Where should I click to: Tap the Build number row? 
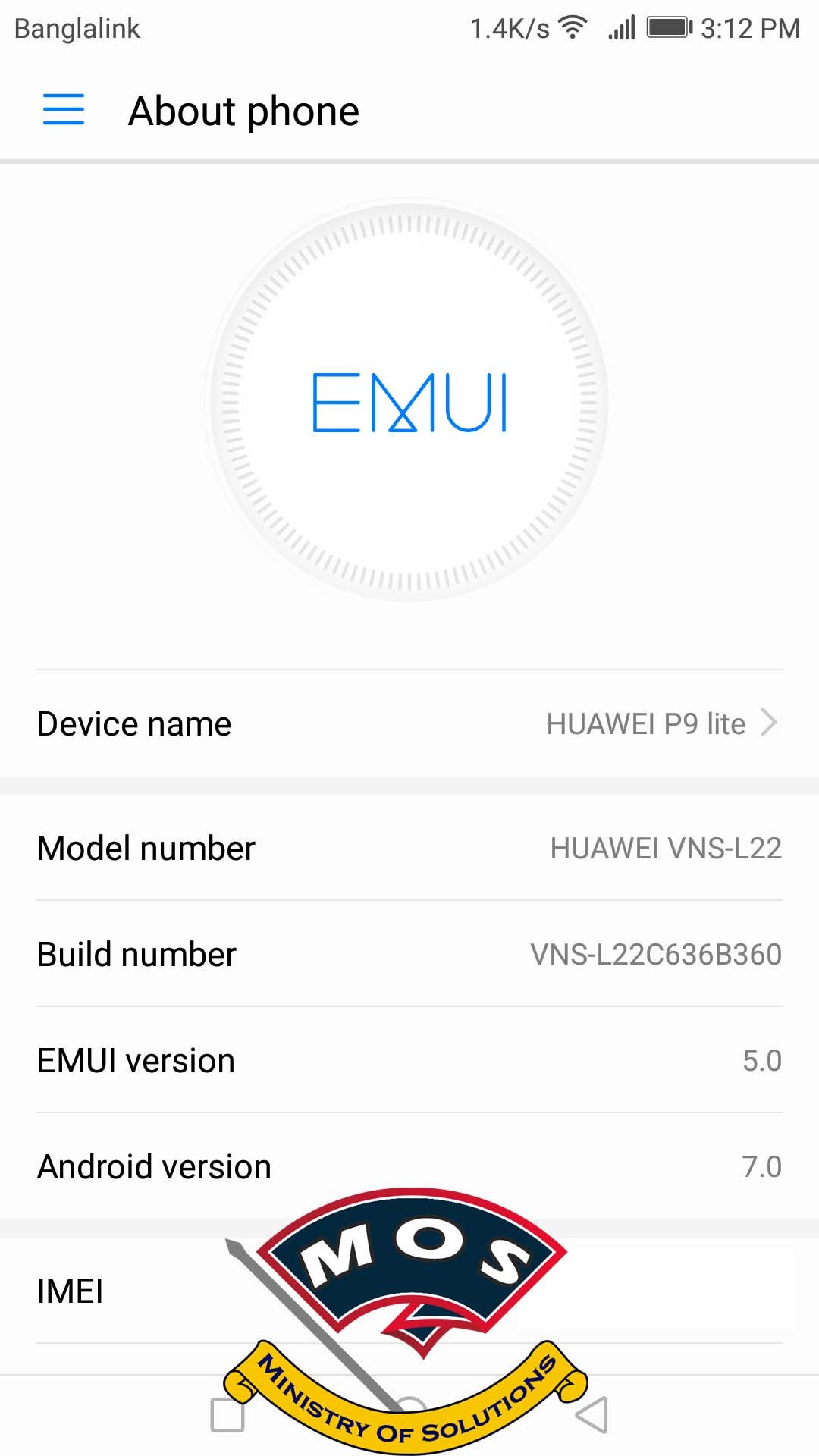tap(409, 954)
